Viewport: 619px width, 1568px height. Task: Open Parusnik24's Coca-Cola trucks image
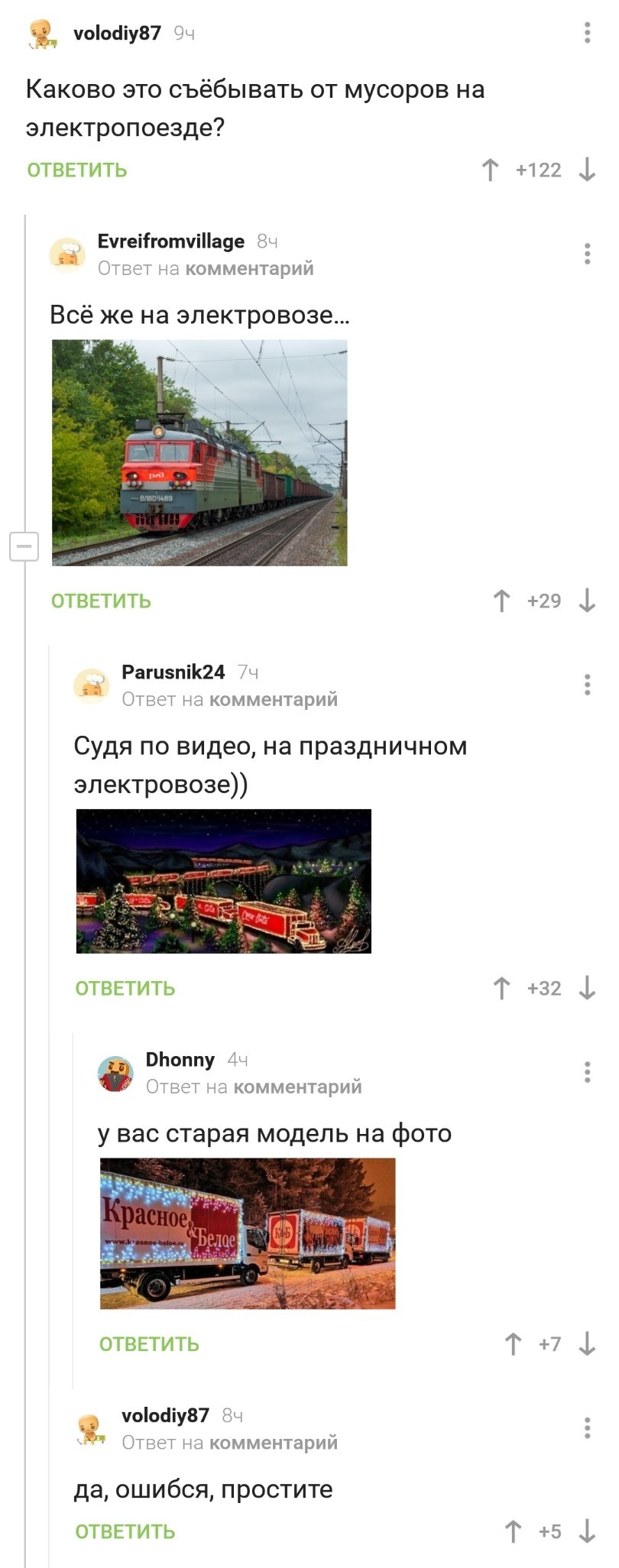(x=223, y=880)
